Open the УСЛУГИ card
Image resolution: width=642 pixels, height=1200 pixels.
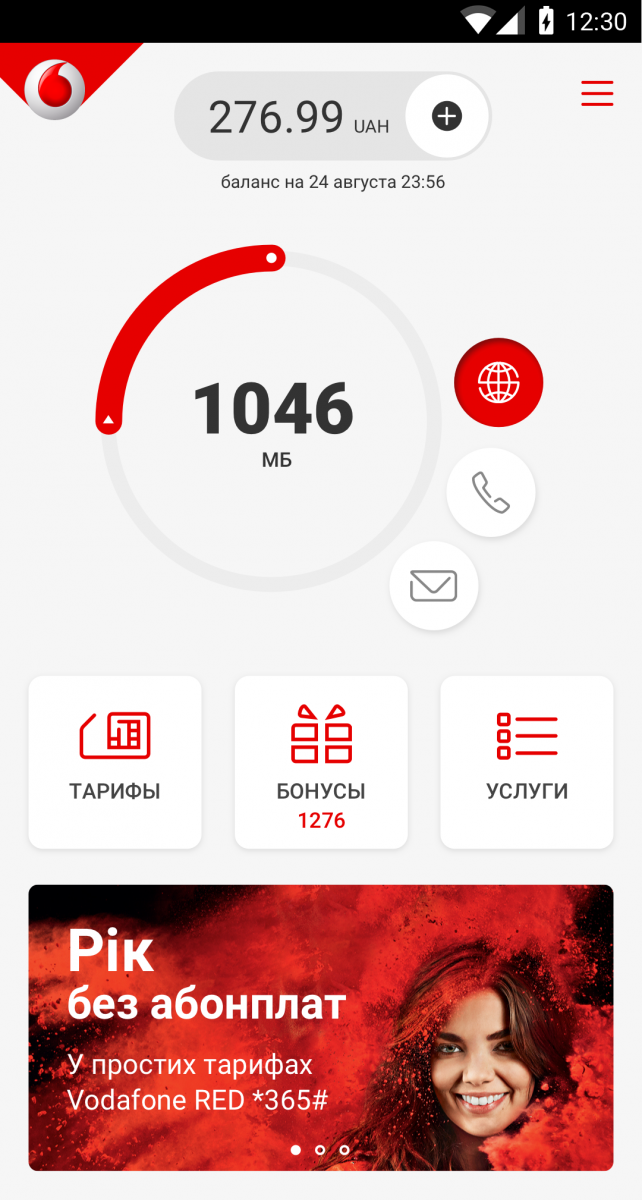tap(527, 762)
